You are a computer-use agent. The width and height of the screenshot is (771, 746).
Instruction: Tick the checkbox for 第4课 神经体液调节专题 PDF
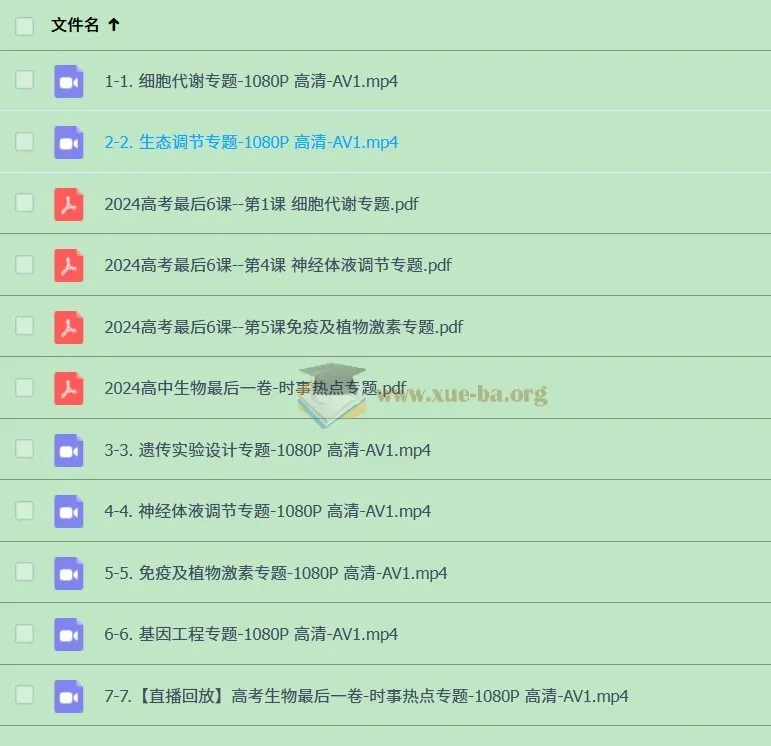click(x=24, y=265)
